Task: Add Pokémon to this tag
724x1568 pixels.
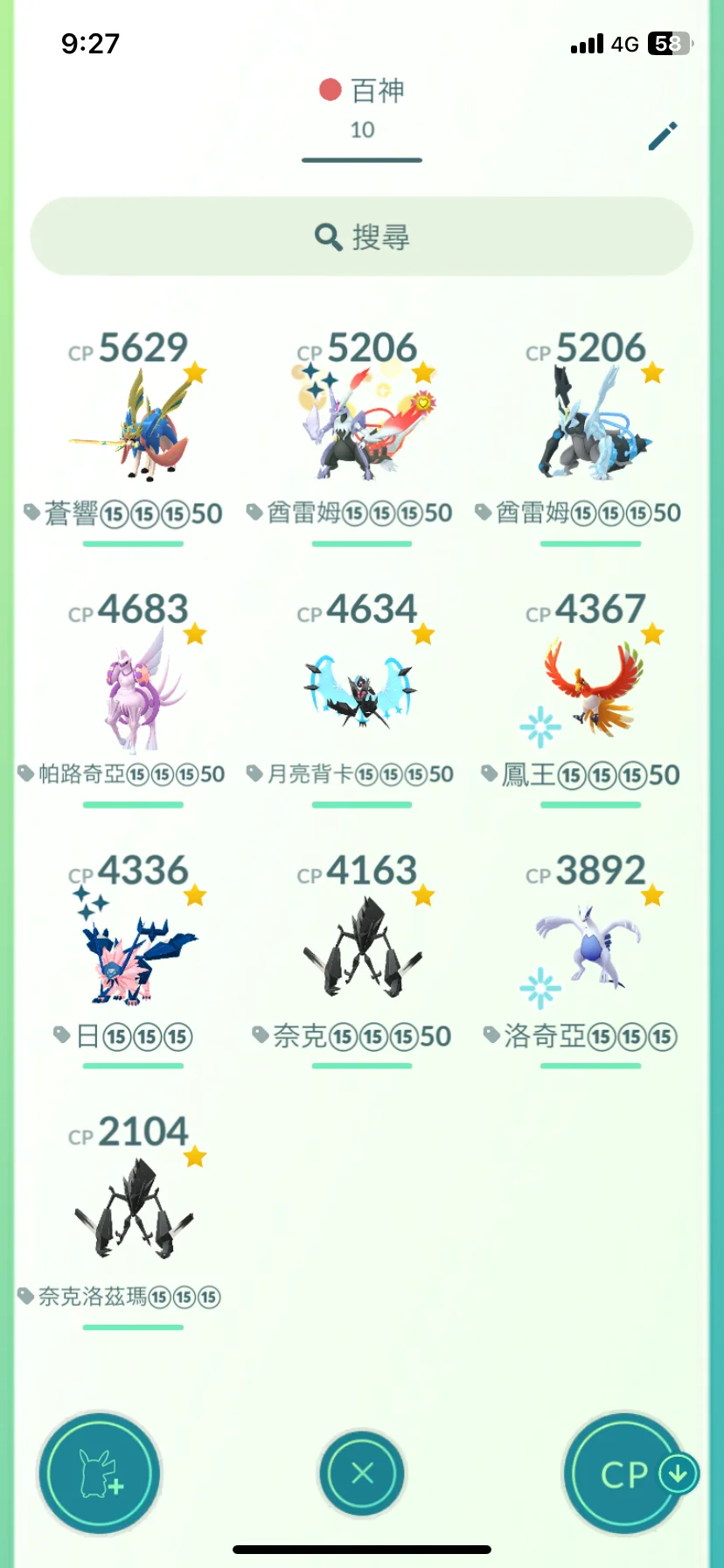Action: 99,1473
